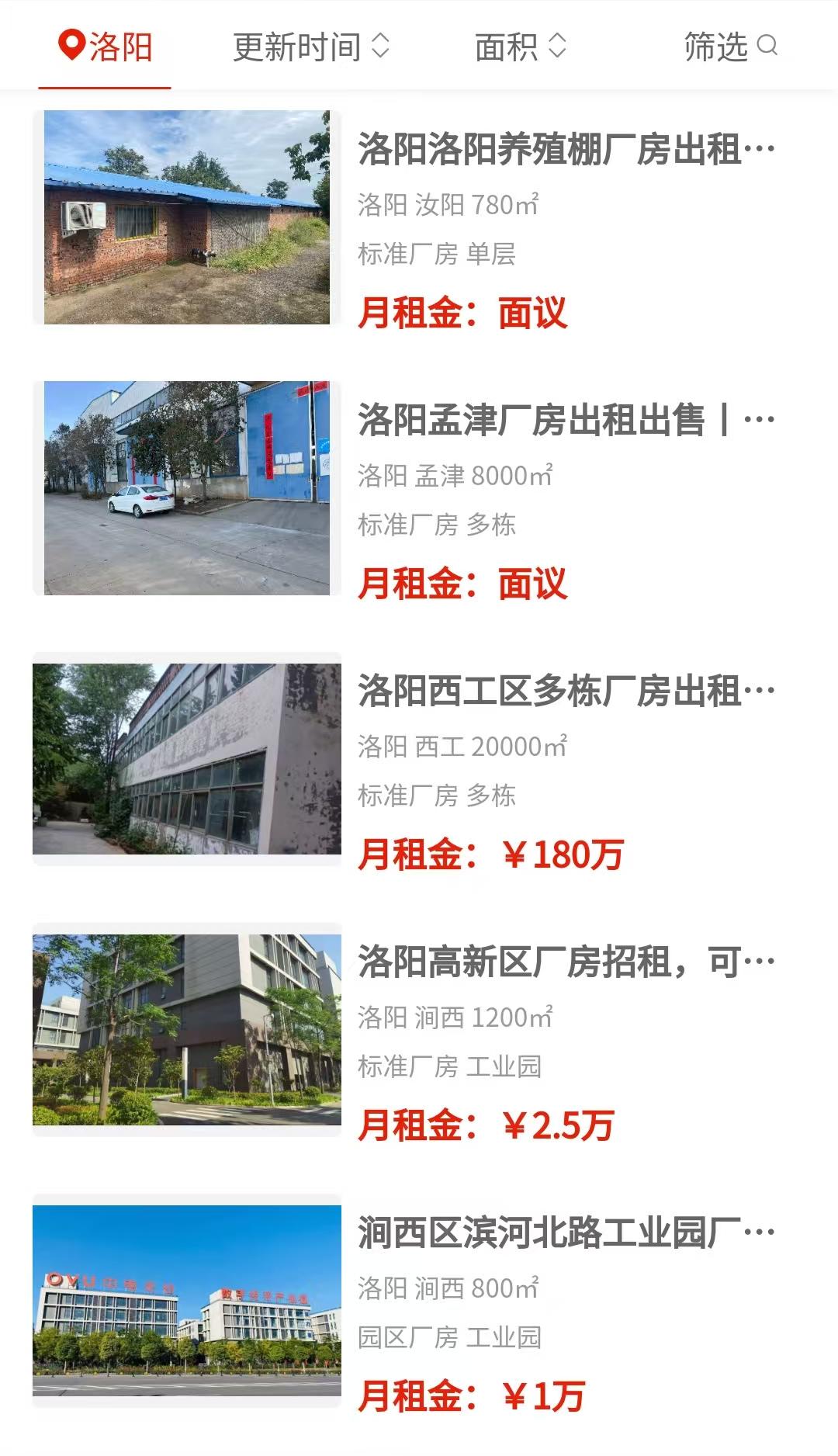Image resolution: width=838 pixels, height=1456 pixels.
Task: Open the 洛阳洛阳养殖棚厂房出租 listing
Action: (x=566, y=149)
